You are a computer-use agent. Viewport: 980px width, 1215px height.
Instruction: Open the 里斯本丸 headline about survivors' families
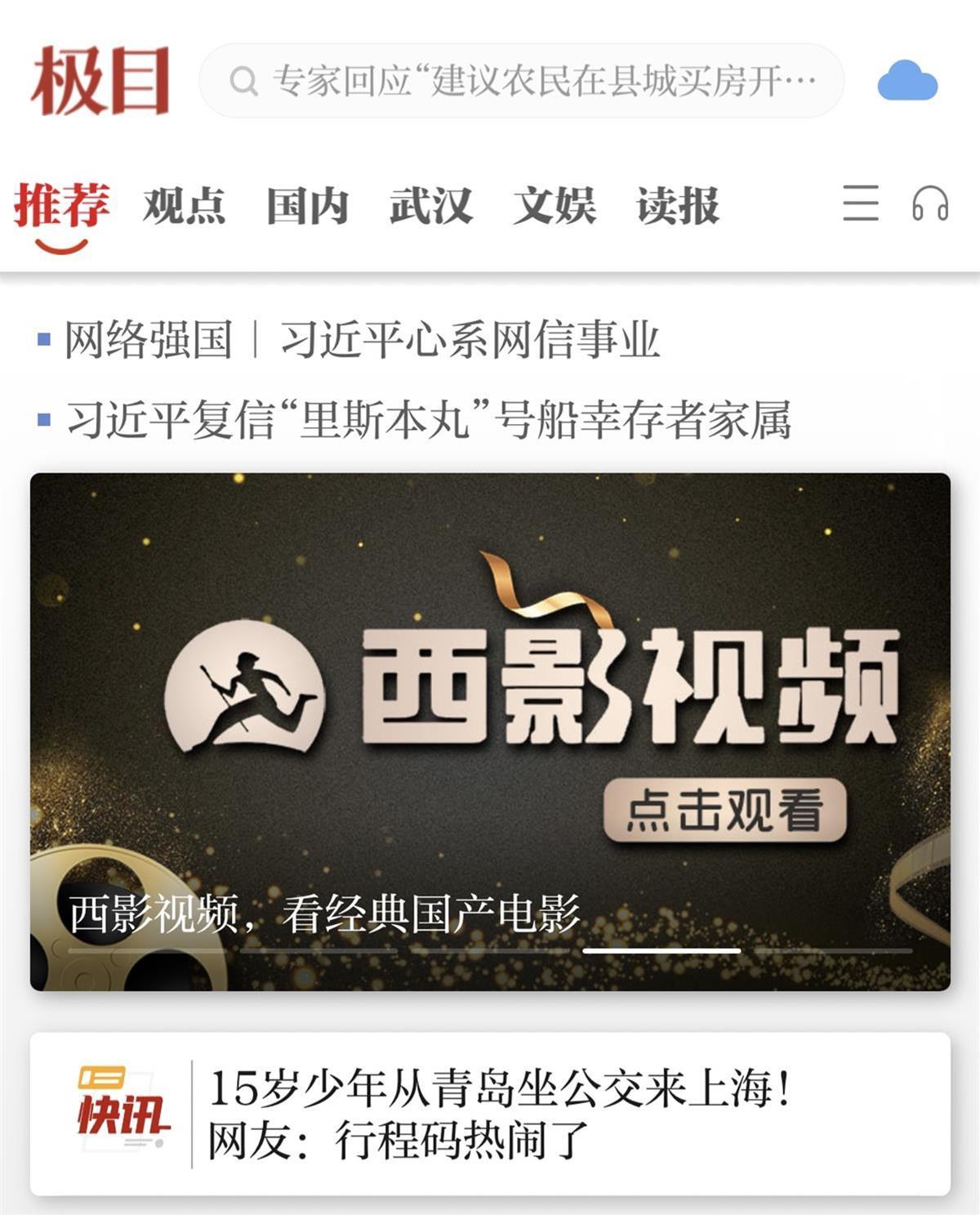tap(428, 420)
